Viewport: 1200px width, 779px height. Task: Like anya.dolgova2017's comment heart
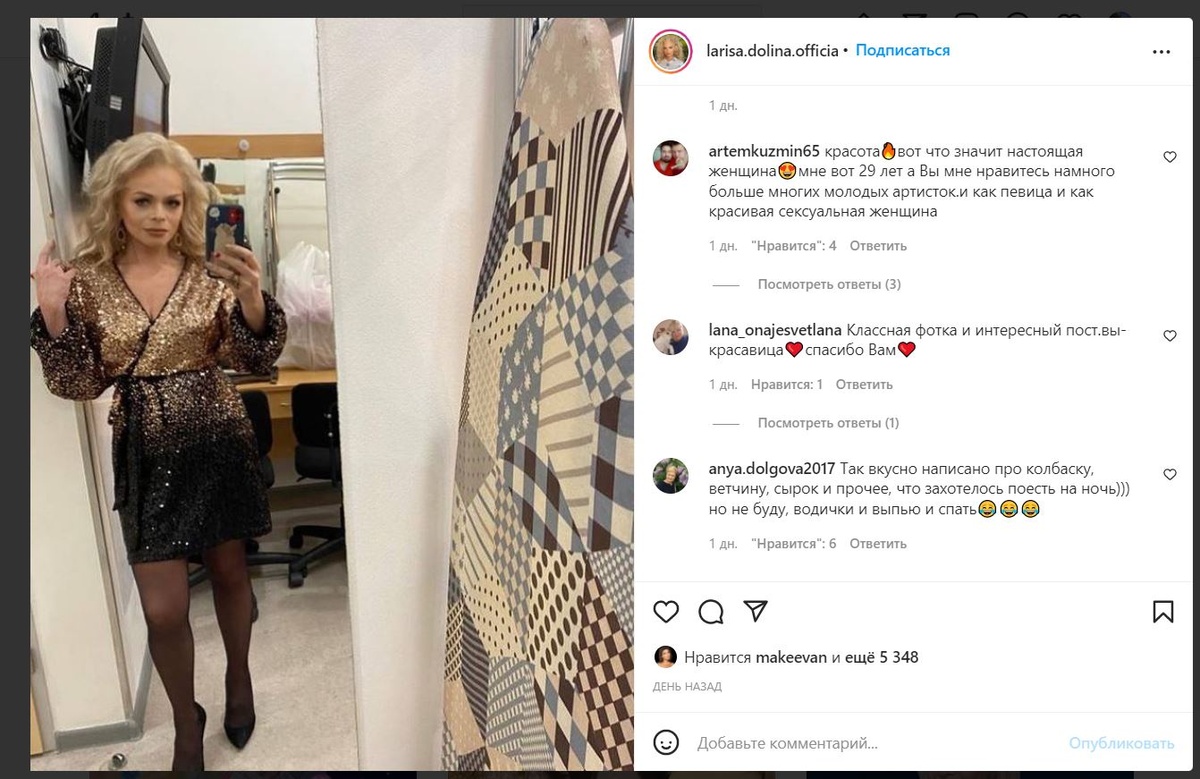click(1169, 474)
